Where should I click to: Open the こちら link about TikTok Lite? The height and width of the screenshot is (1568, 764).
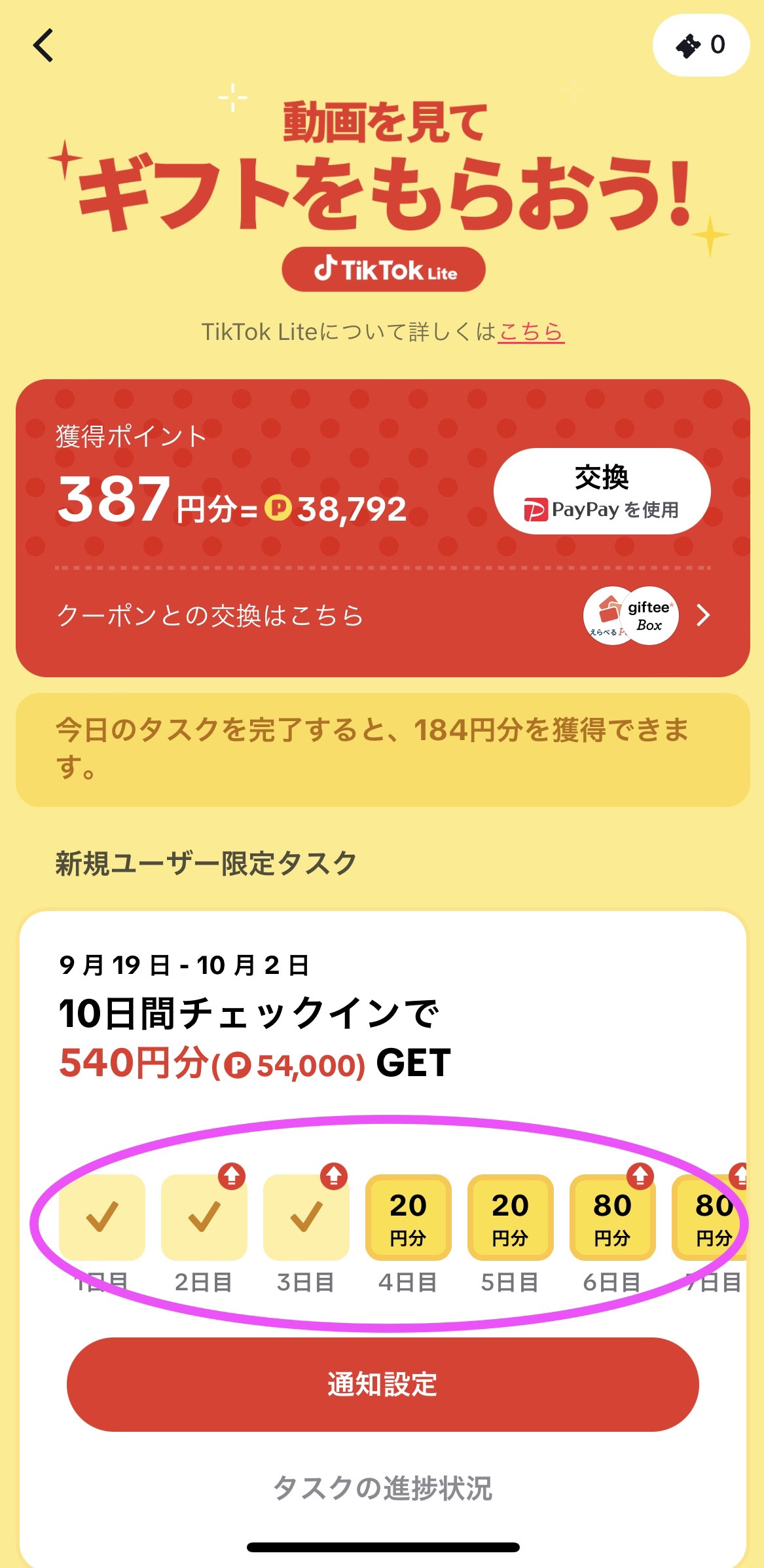[x=532, y=333]
